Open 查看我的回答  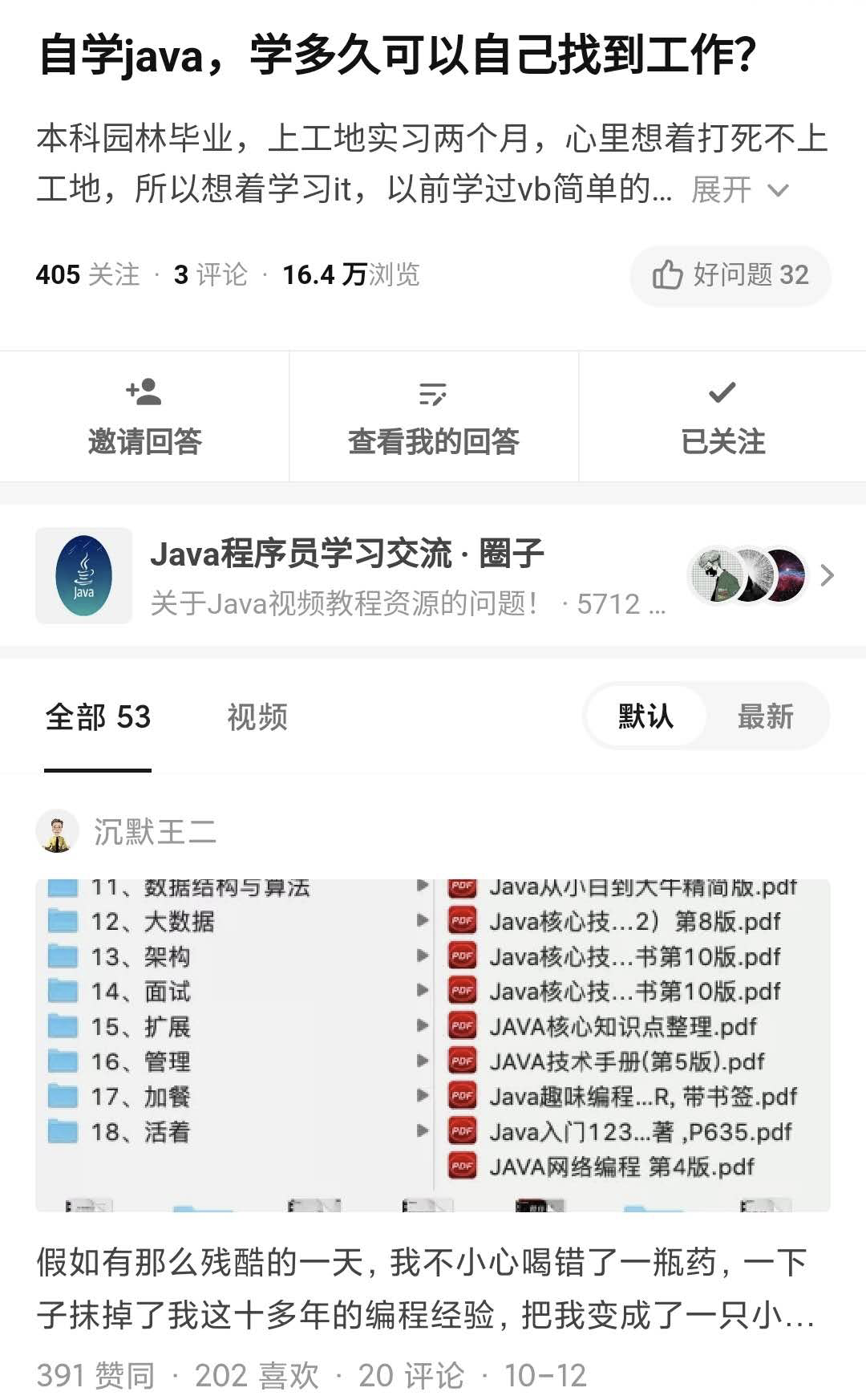[x=434, y=417]
